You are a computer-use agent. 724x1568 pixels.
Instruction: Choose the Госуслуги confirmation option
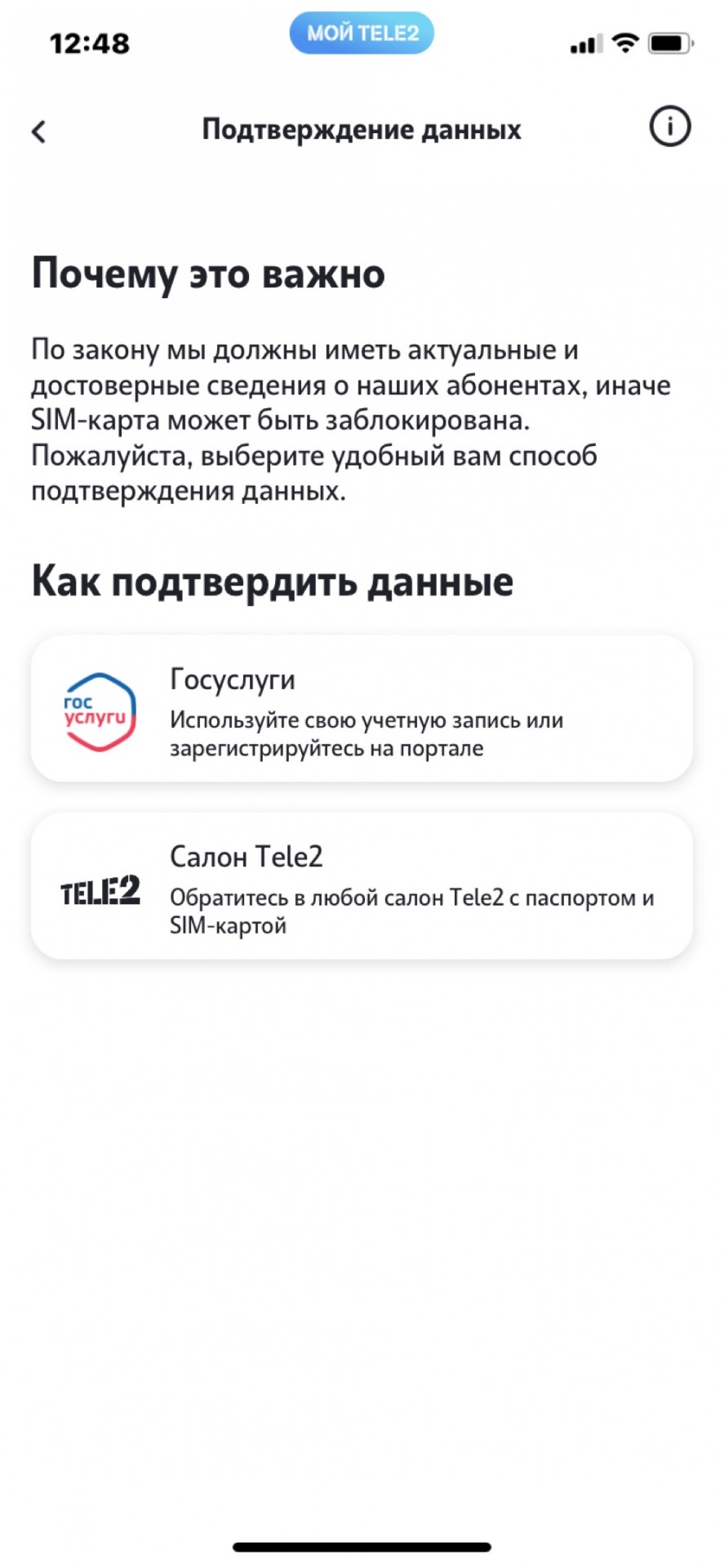coord(362,708)
